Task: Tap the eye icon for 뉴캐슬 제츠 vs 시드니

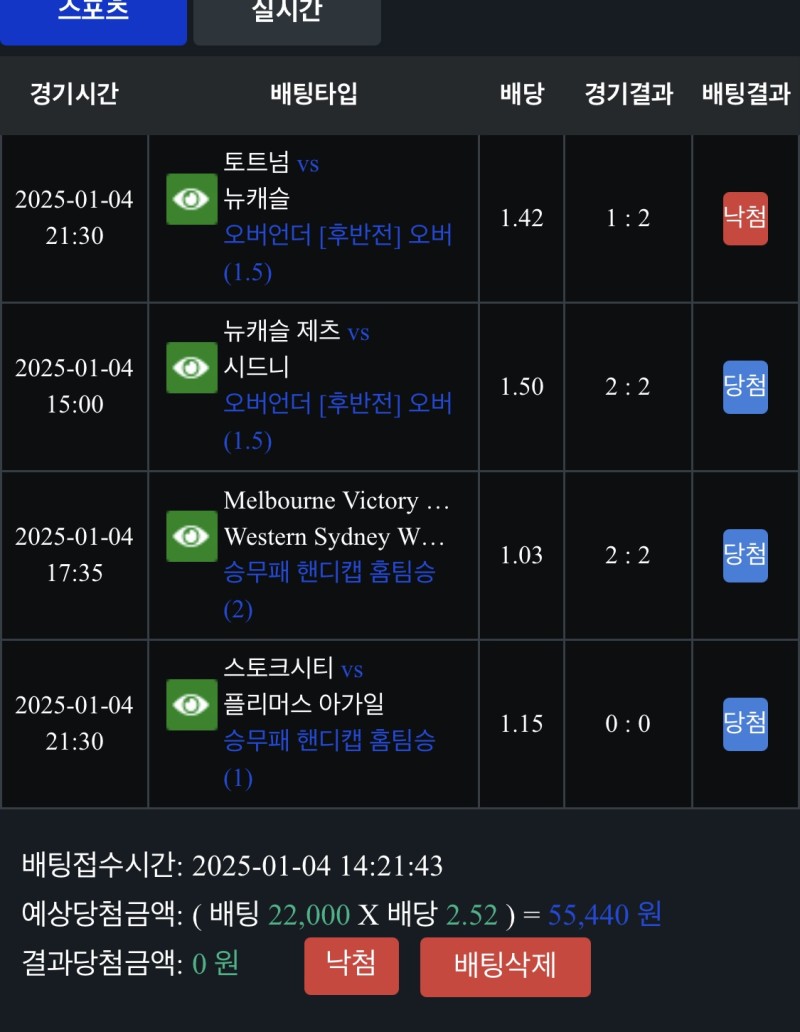Action: click(x=191, y=368)
